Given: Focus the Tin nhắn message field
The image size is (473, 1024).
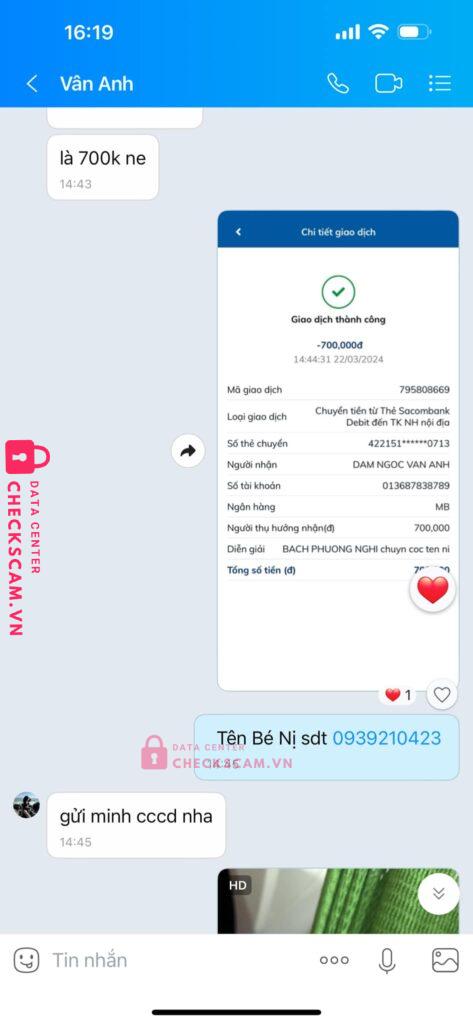Looking at the screenshot, I should pos(176,960).
